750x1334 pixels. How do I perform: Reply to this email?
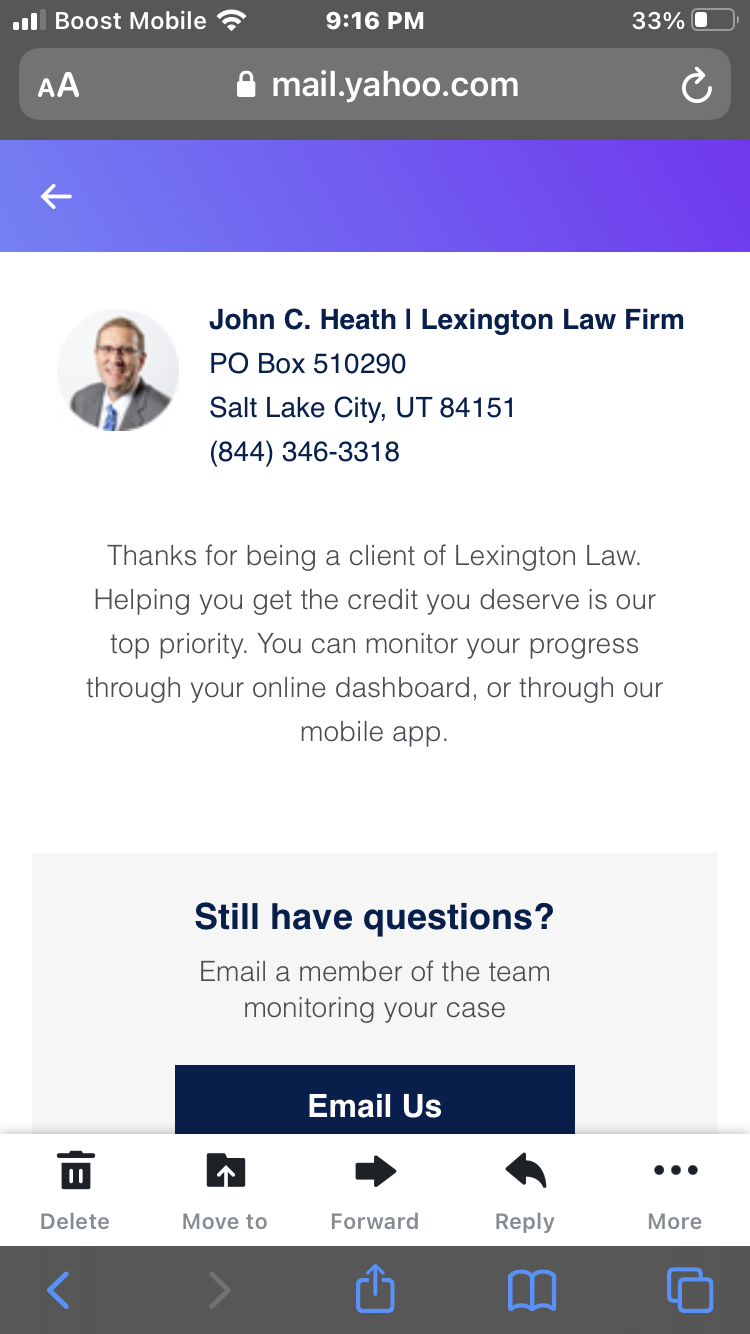point(525,1191)
